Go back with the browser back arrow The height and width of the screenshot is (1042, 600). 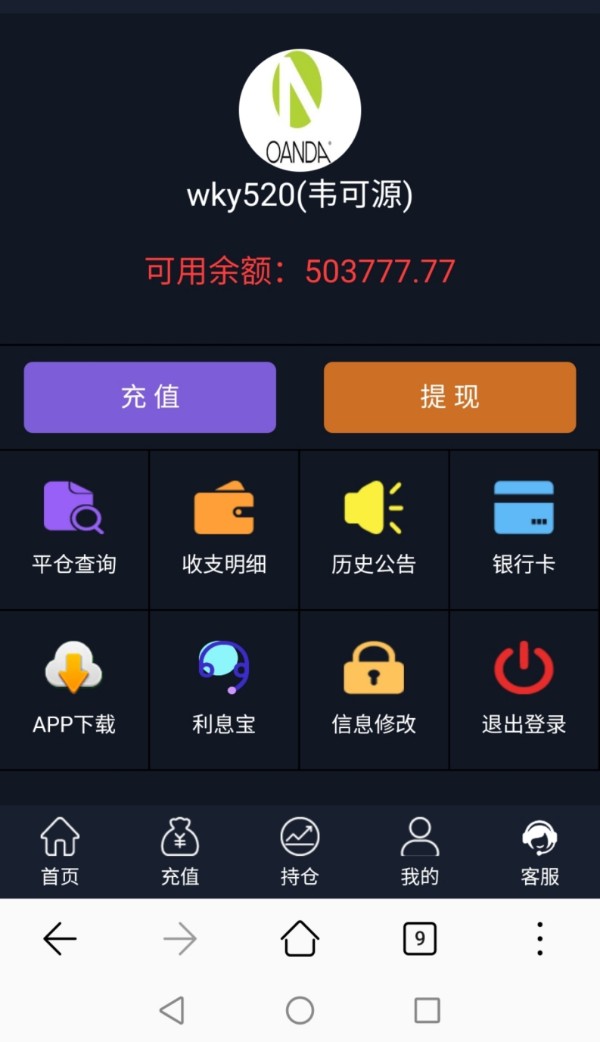tap(60, 939)
